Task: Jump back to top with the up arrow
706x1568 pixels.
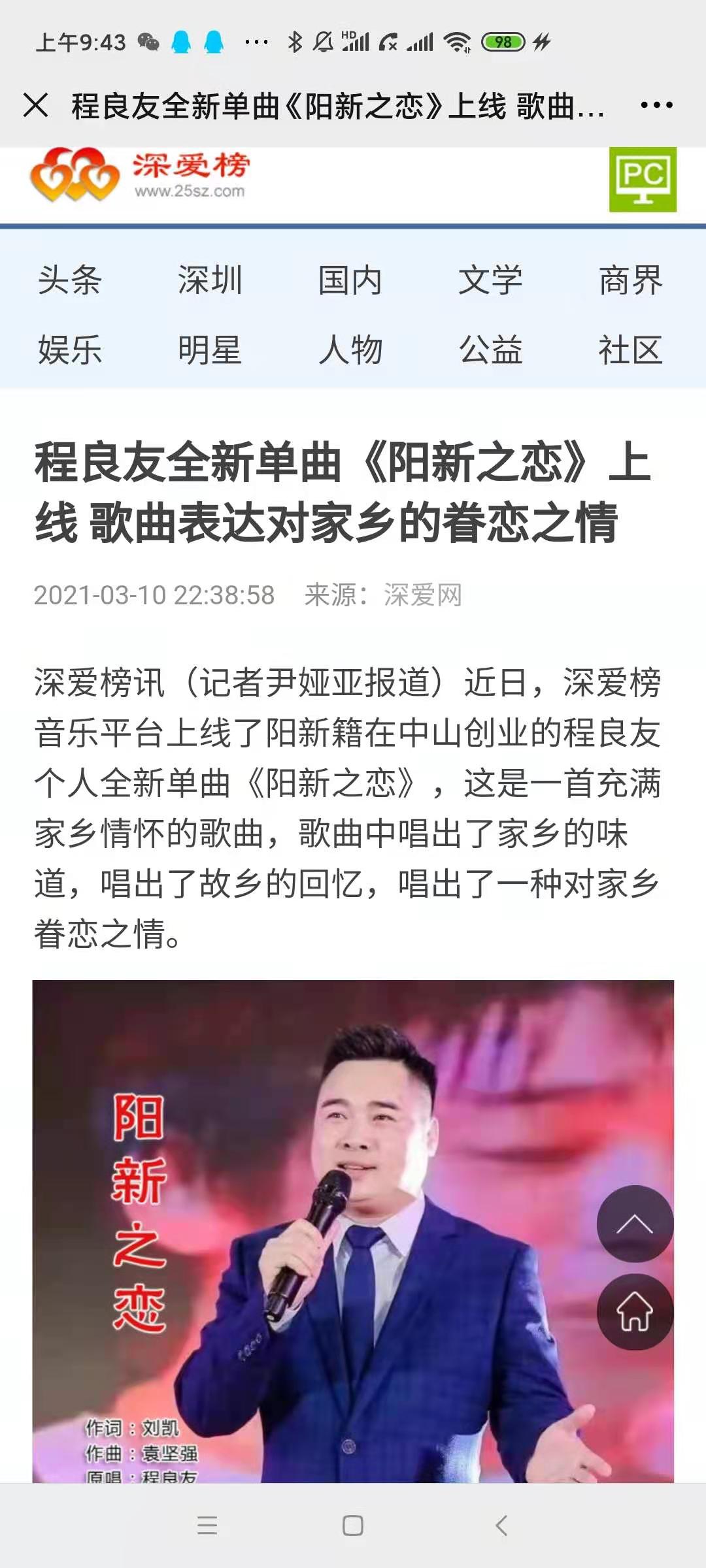Action: 635,1223
